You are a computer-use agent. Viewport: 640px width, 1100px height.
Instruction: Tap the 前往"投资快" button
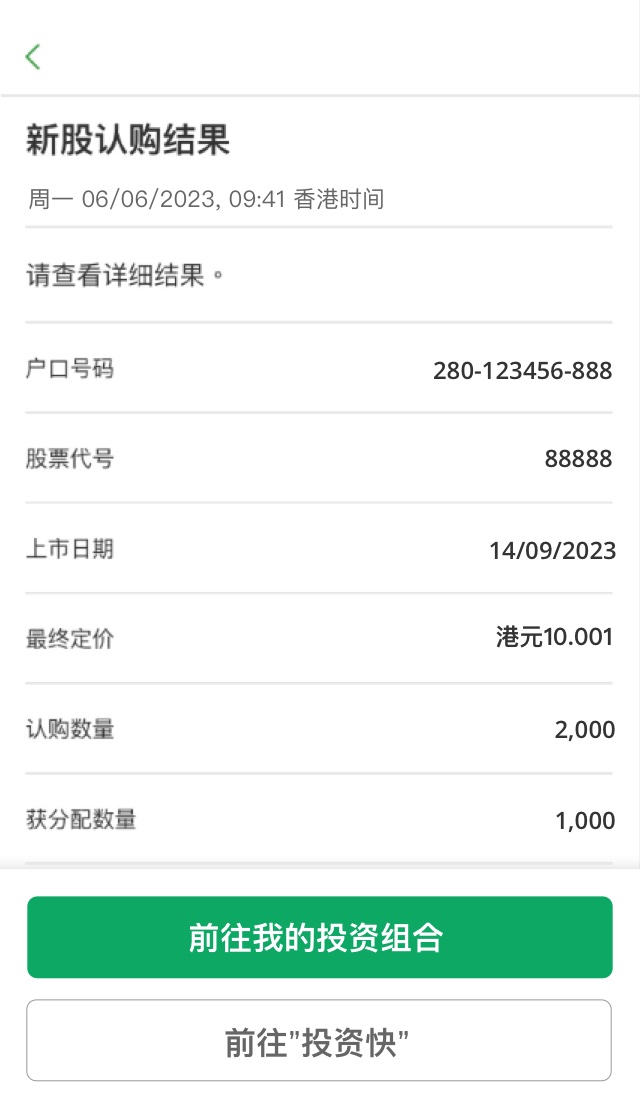[319, 1041]
